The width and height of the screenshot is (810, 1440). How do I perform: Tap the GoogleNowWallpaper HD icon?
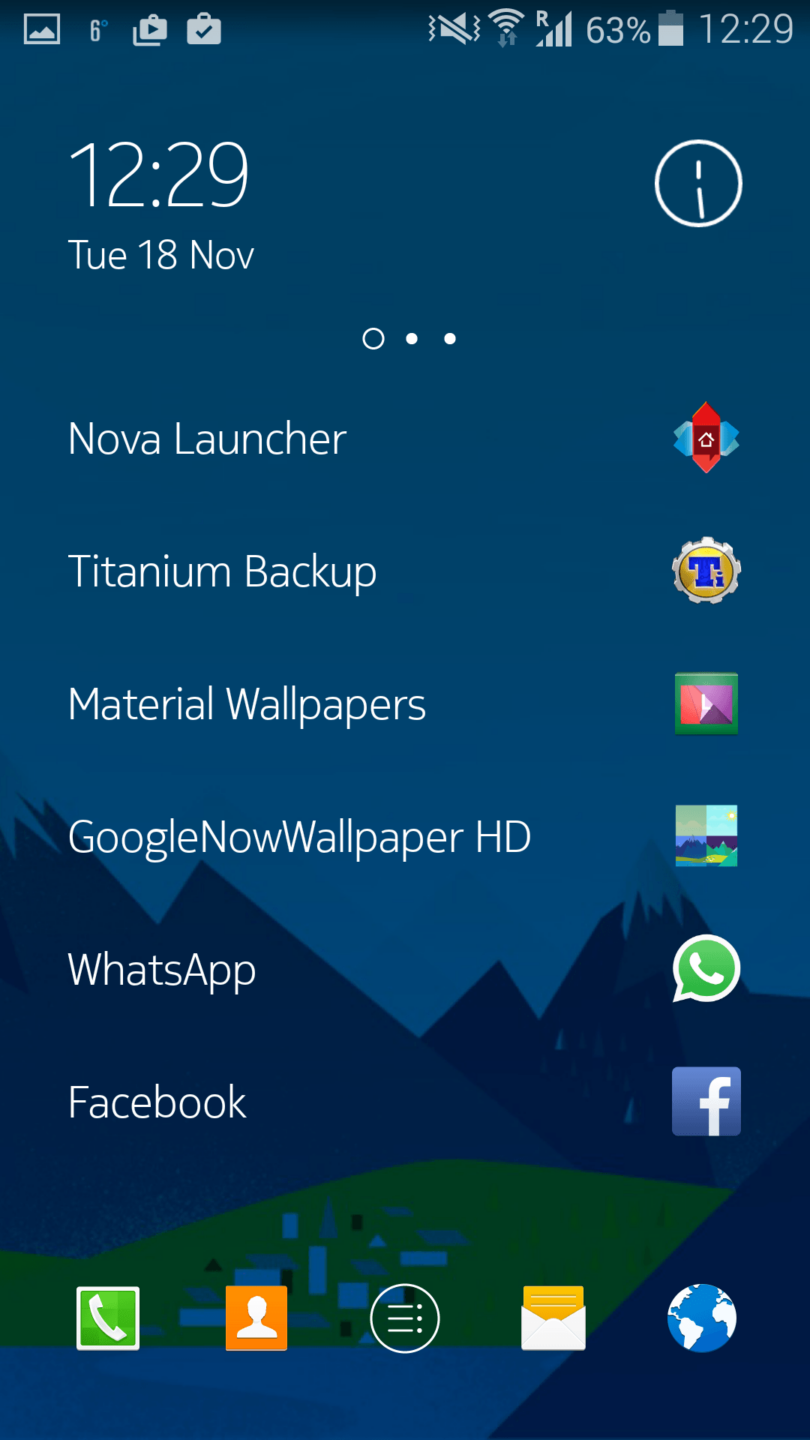coord(706,836)
